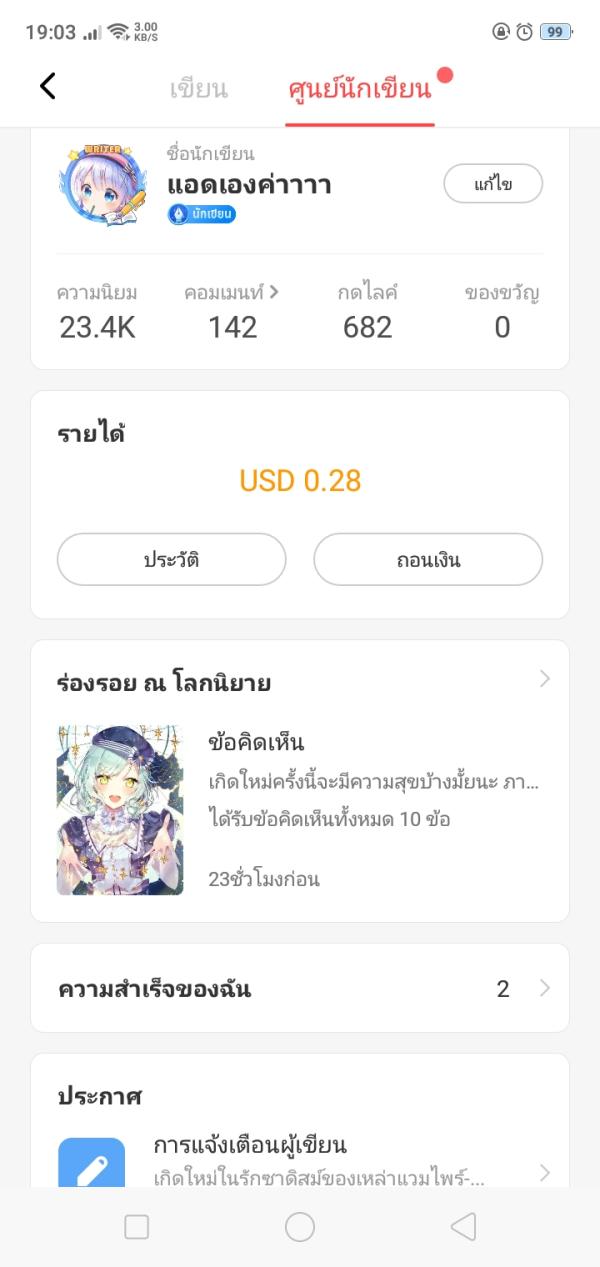Go to the home screen
The image size is (600, 1267).
click(x=300, y=1227)
